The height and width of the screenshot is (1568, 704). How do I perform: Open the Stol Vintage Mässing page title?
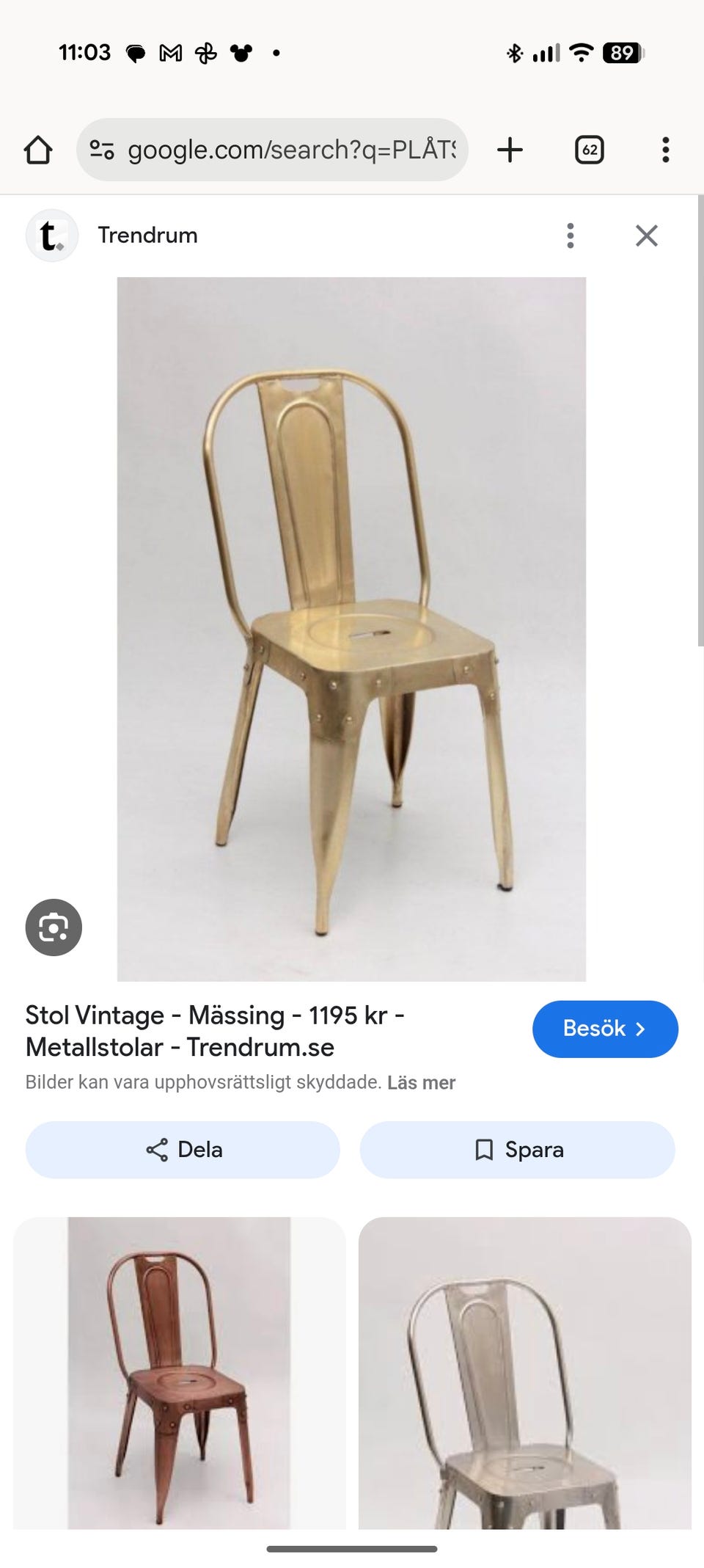pyautogui.click(x=215, y=1031)
